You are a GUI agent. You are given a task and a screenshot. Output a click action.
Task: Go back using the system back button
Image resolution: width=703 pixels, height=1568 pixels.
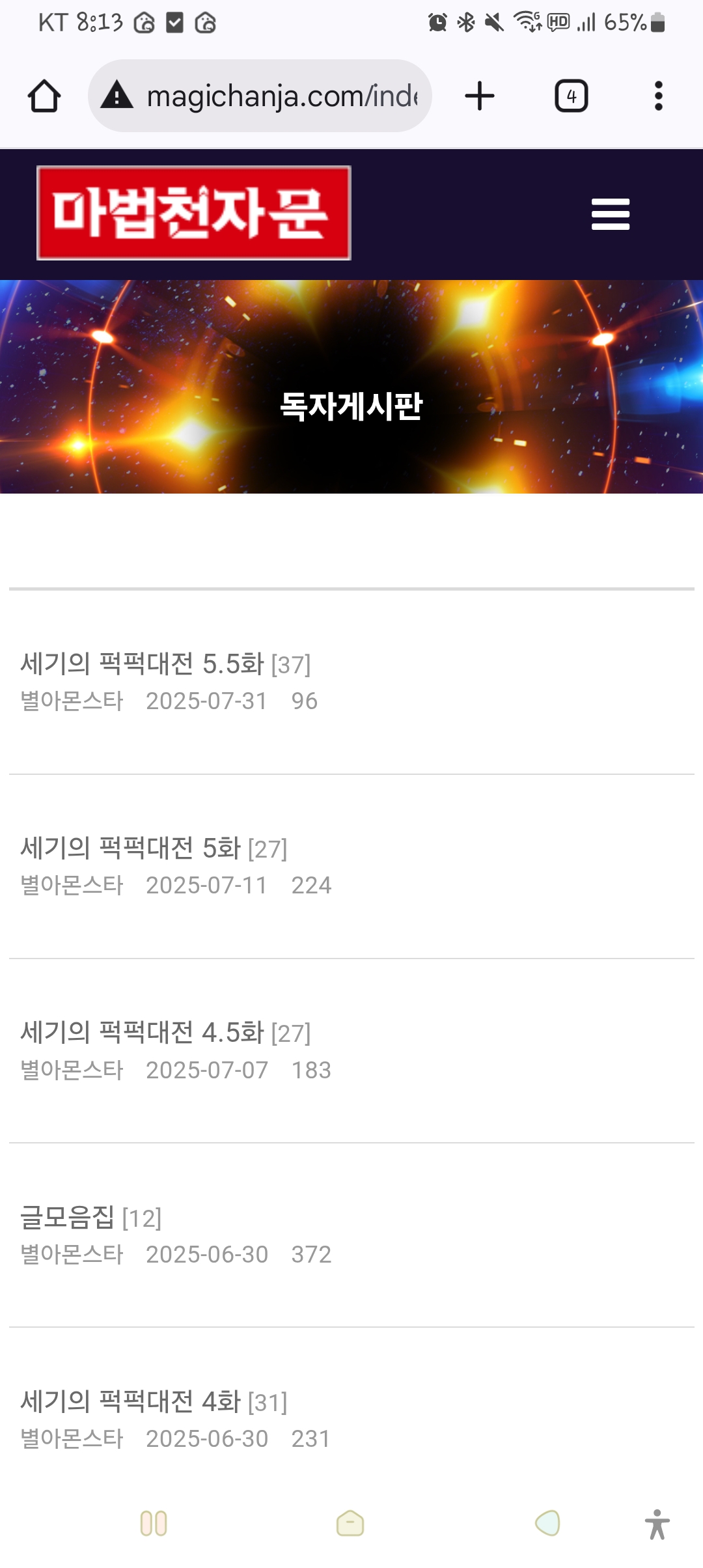pos(547,1524)
